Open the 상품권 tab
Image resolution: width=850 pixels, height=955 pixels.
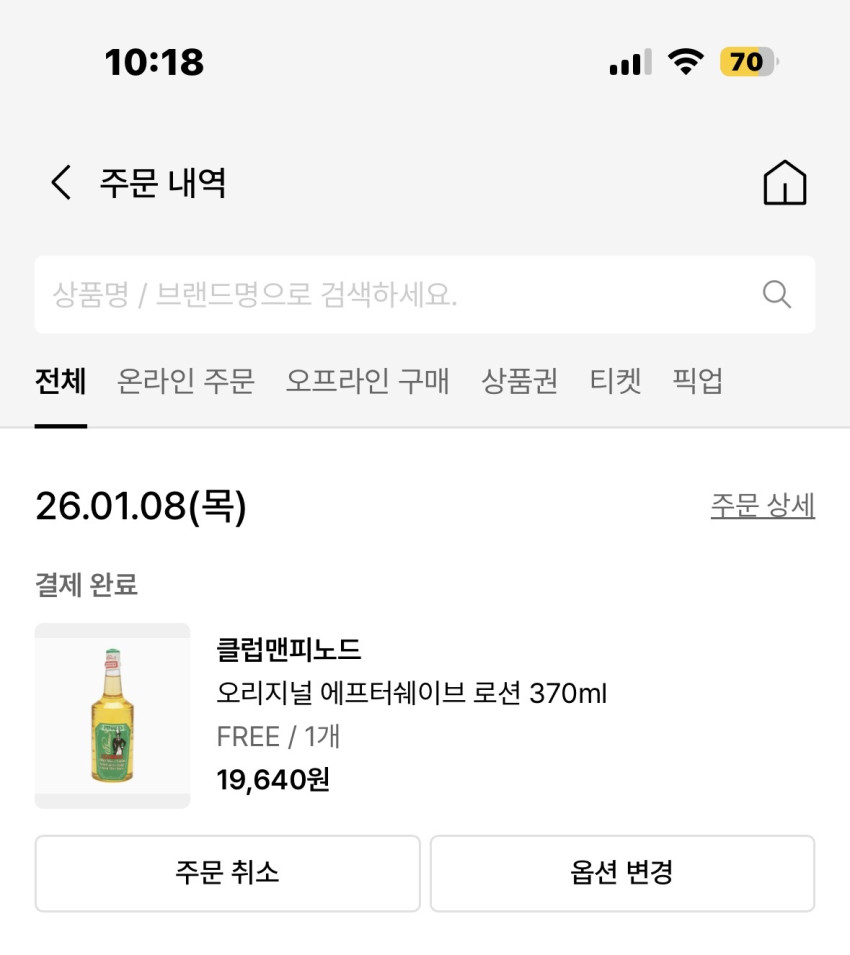point(519,381)
